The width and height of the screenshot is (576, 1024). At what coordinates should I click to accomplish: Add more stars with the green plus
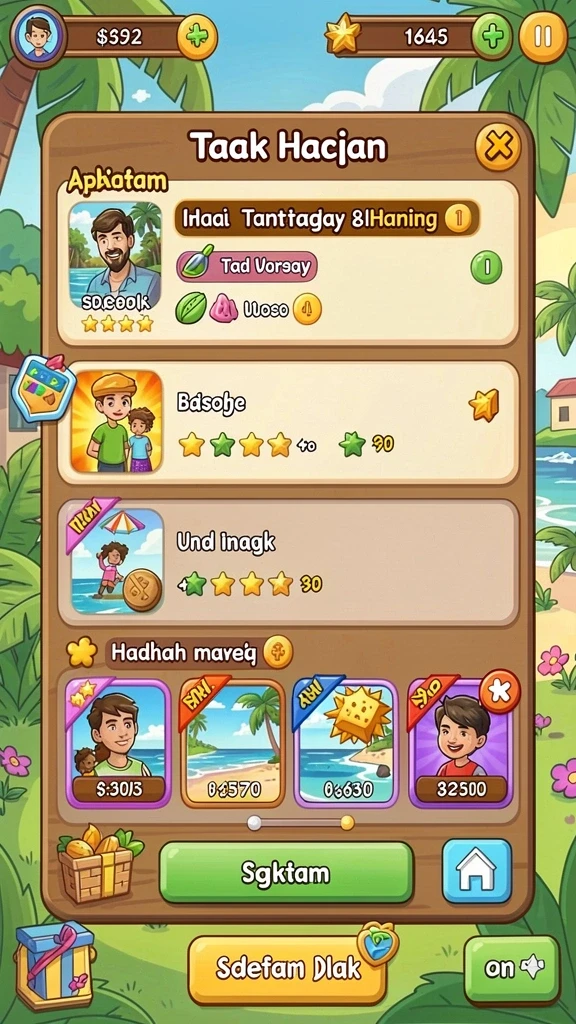coord(492,37)
